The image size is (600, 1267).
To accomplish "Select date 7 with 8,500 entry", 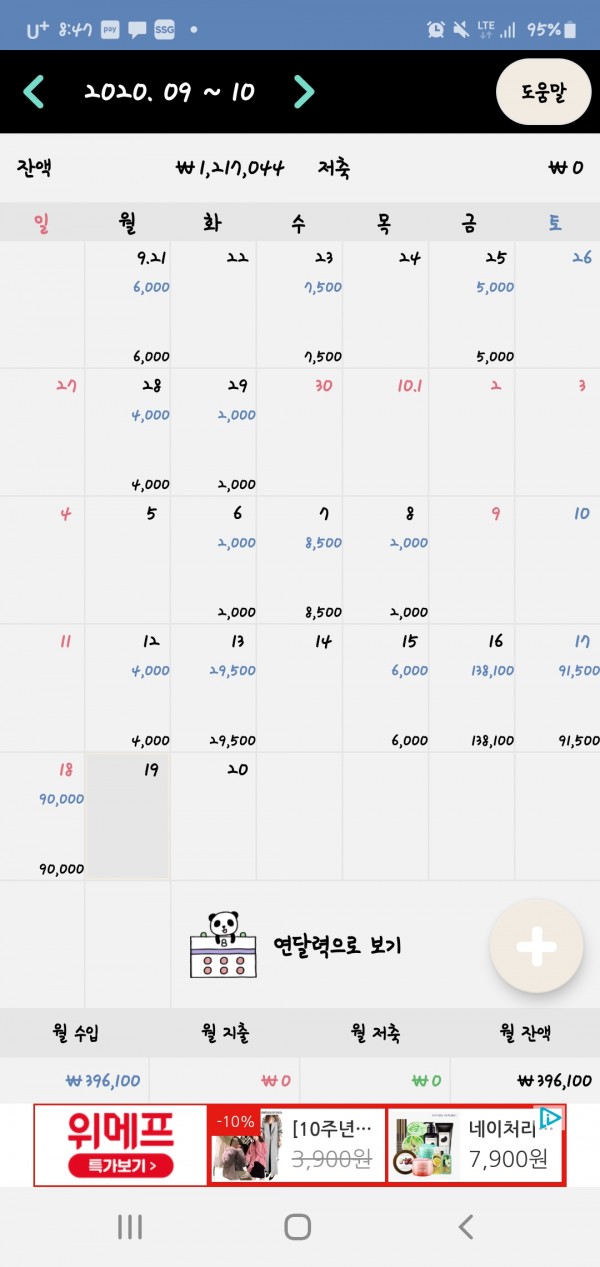I will [299, 560].
